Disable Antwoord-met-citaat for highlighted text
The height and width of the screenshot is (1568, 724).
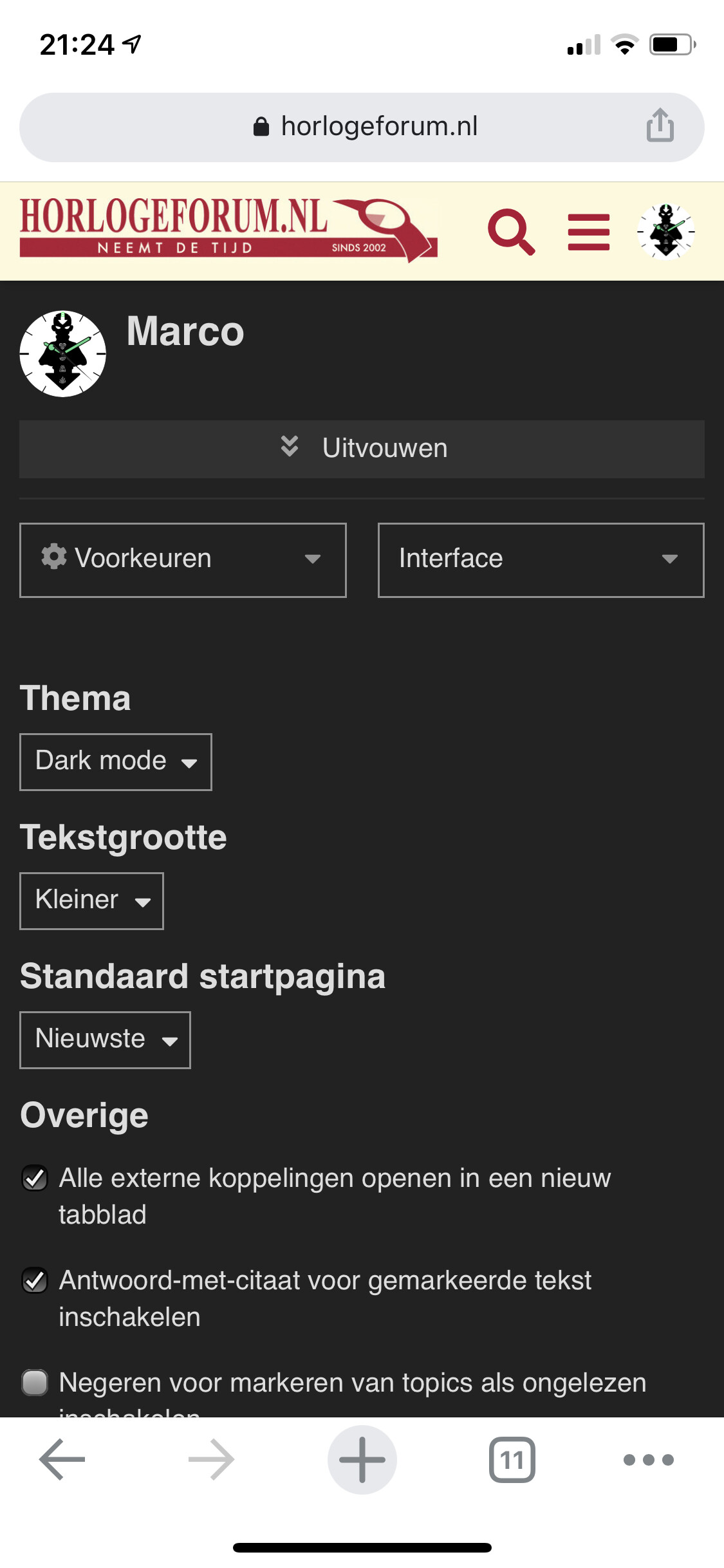(35, 1280)
